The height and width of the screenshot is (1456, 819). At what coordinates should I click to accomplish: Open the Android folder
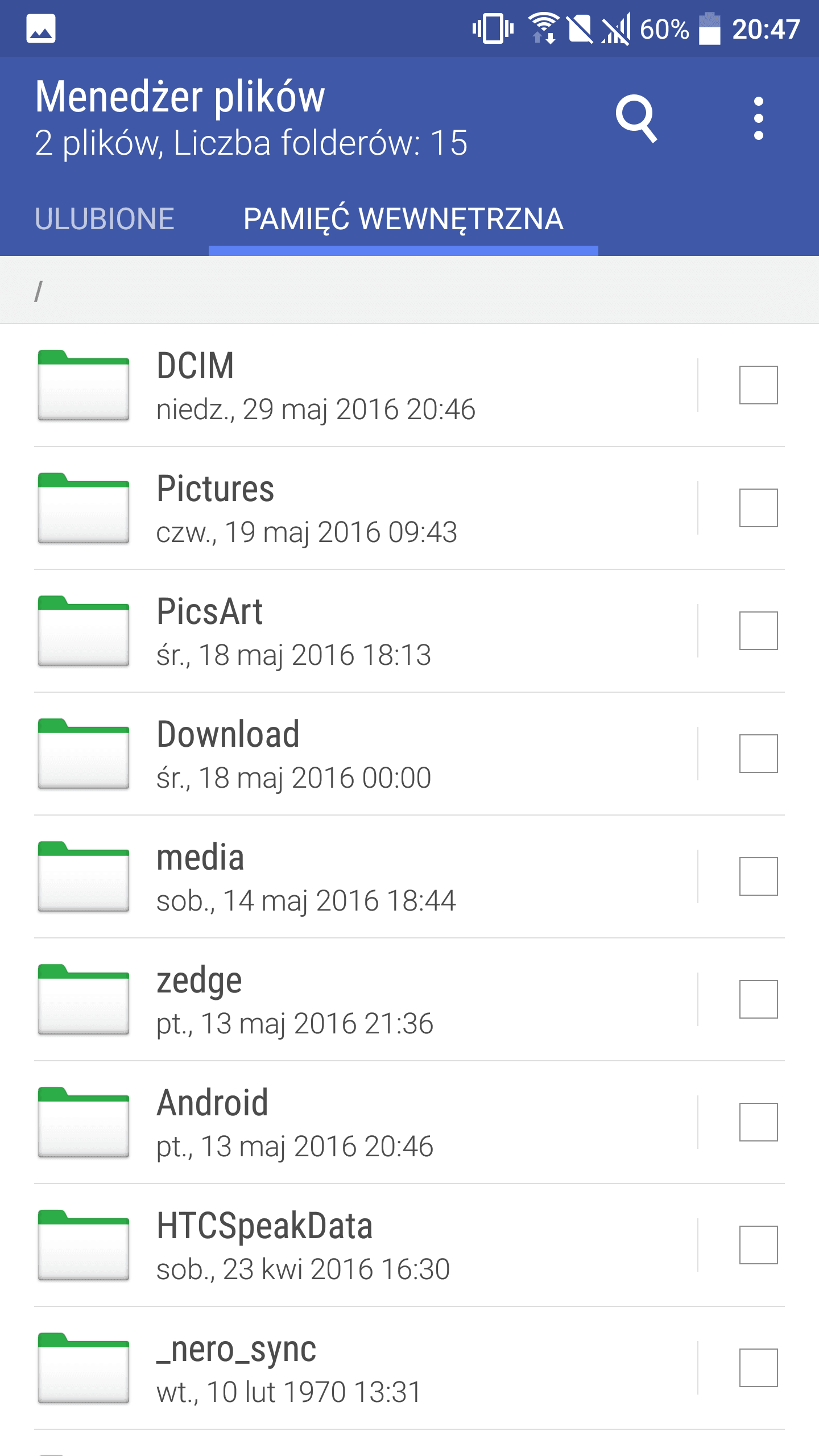click(x=364, y=1123)
